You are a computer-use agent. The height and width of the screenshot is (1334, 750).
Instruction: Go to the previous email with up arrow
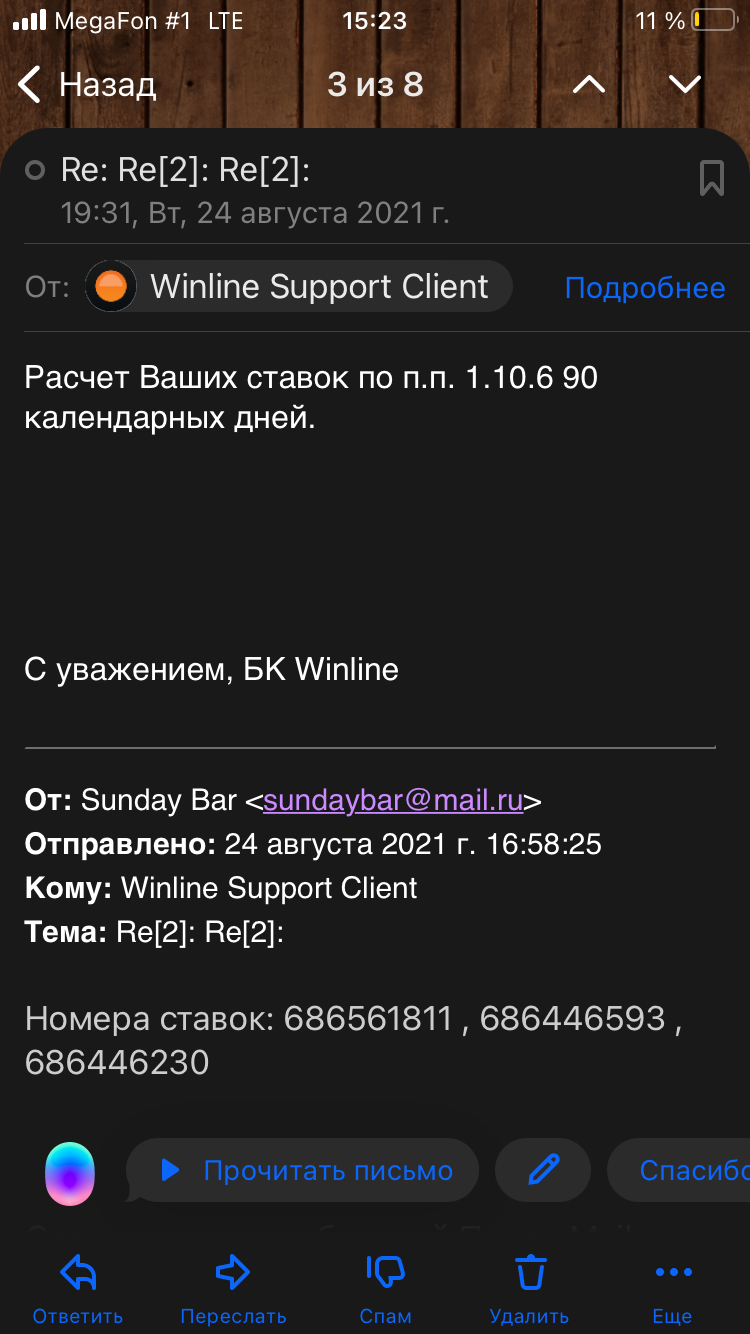point(589,85)
